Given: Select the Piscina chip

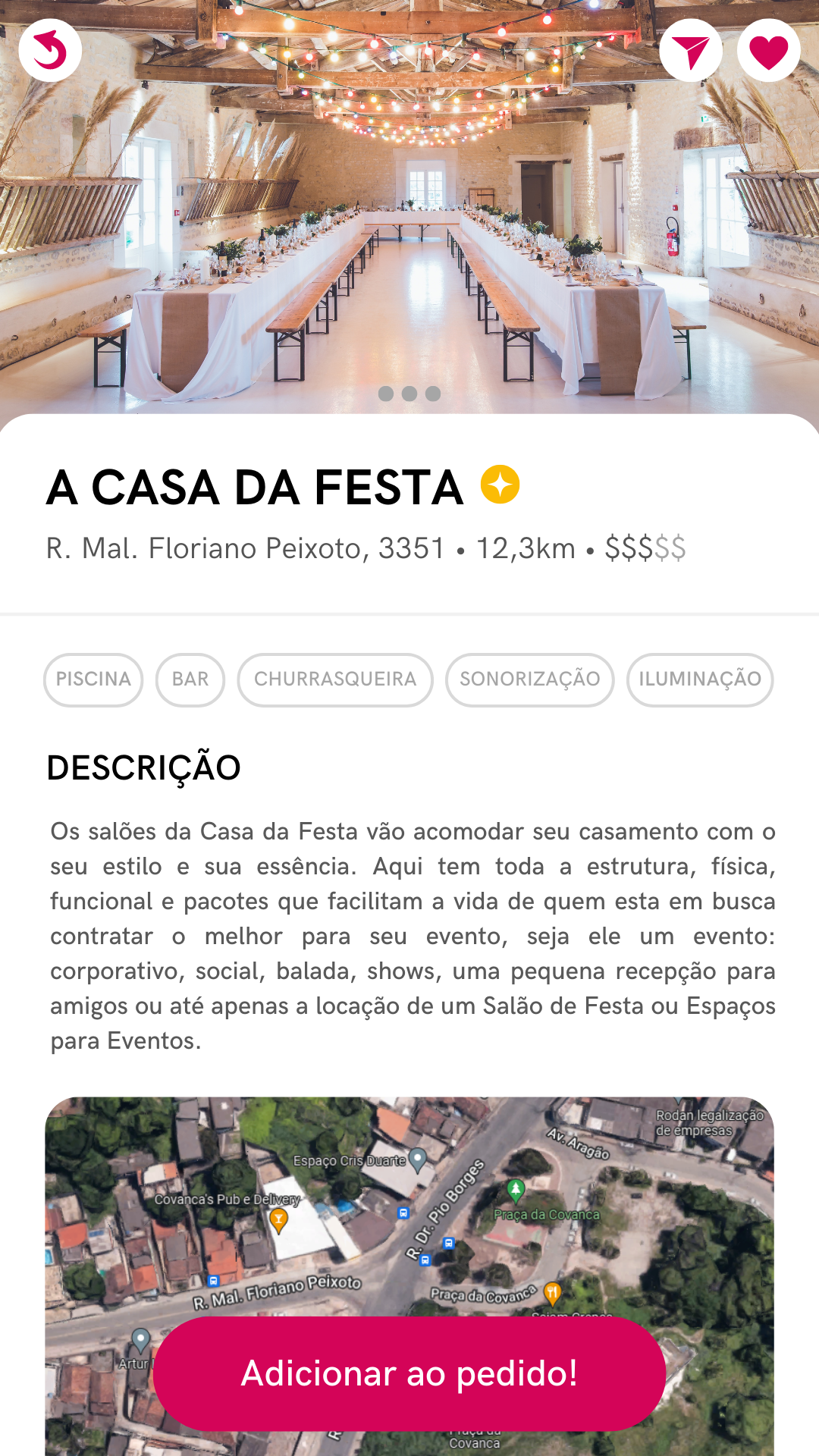Looking at the screenshot, I should 93,679.
